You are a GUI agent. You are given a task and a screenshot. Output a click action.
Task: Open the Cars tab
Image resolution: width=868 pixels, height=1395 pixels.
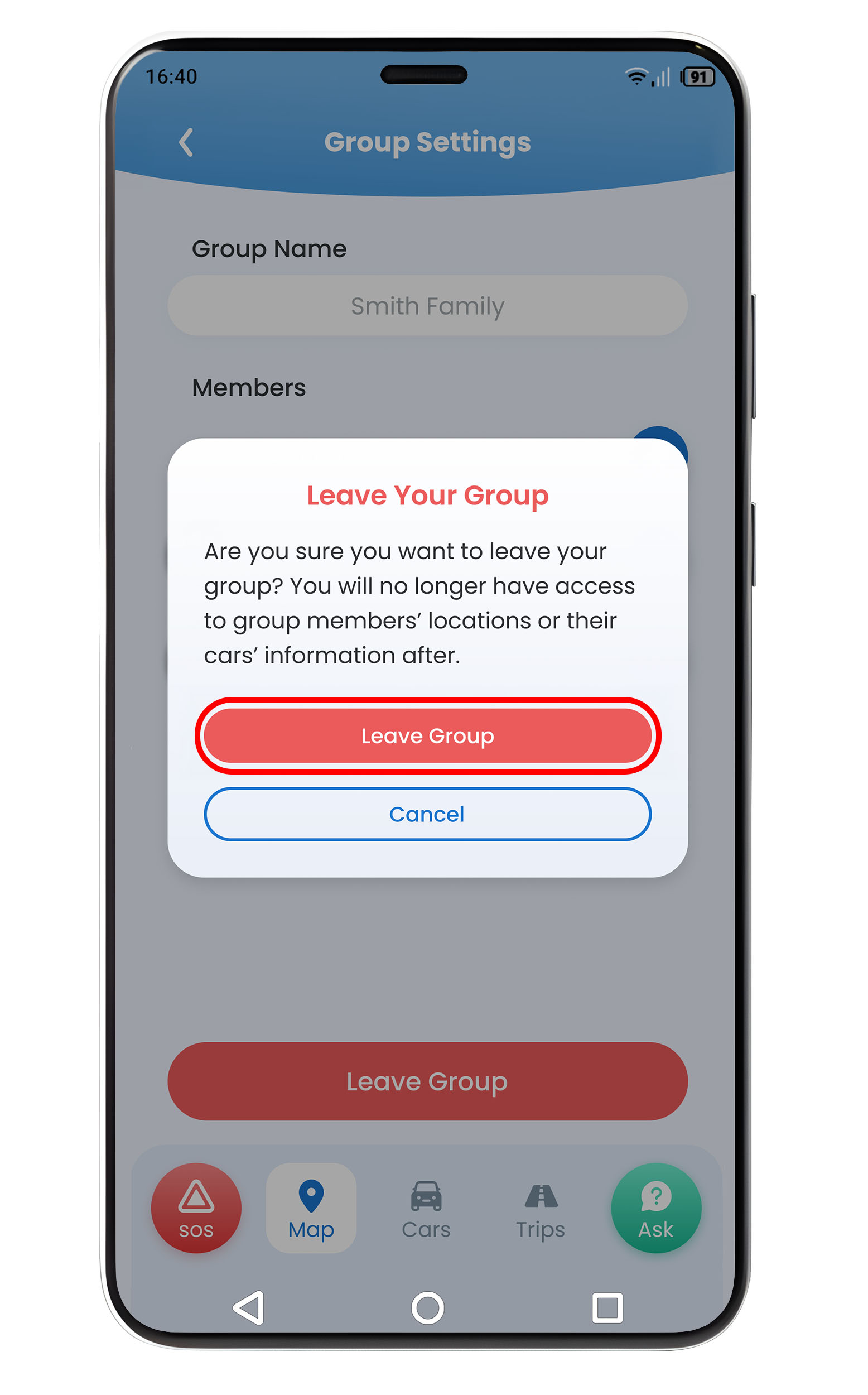point(426,1208)
